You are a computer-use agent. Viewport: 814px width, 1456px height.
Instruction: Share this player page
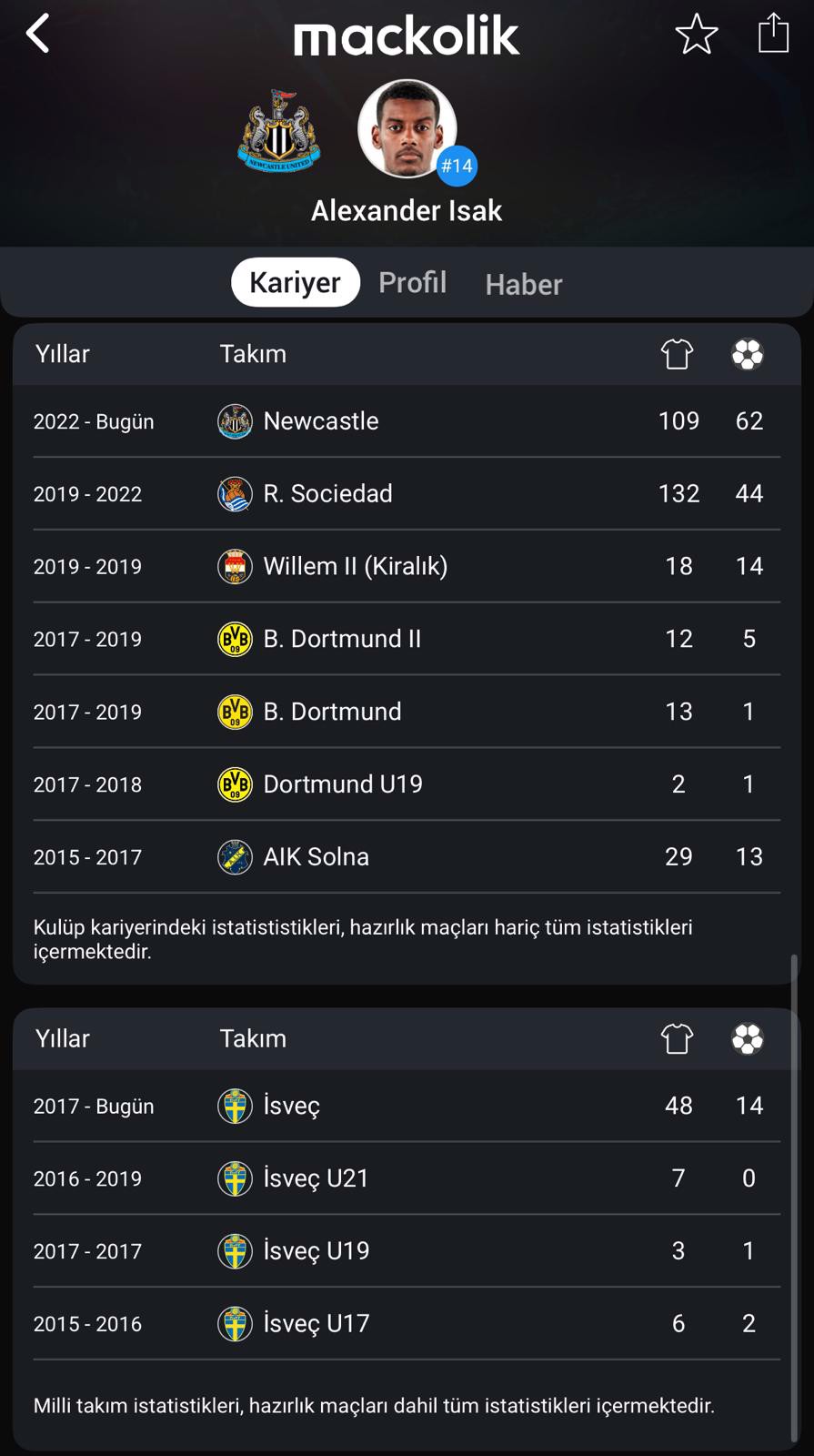pos(773,33)
